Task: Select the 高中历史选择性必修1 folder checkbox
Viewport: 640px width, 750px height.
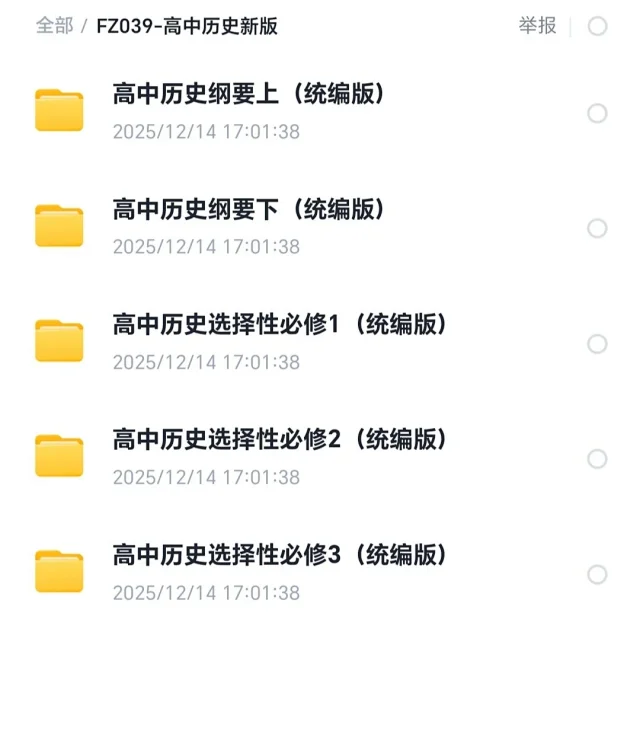Action: 597,344
